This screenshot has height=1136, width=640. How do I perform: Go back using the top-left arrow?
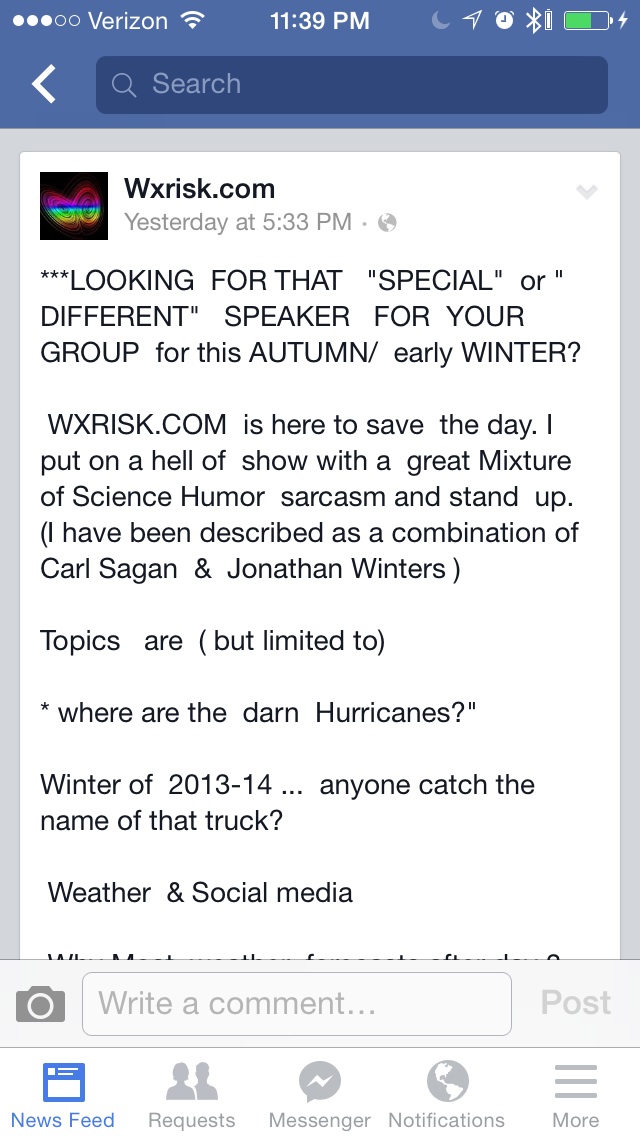click(x=43, y=84)
